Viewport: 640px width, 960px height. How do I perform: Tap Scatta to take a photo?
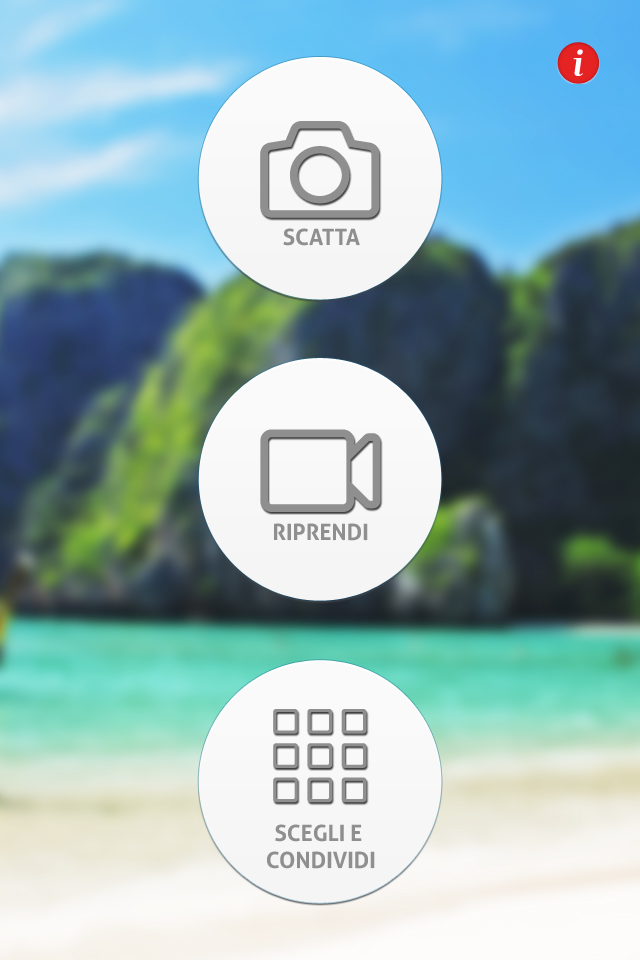point(320,178)
